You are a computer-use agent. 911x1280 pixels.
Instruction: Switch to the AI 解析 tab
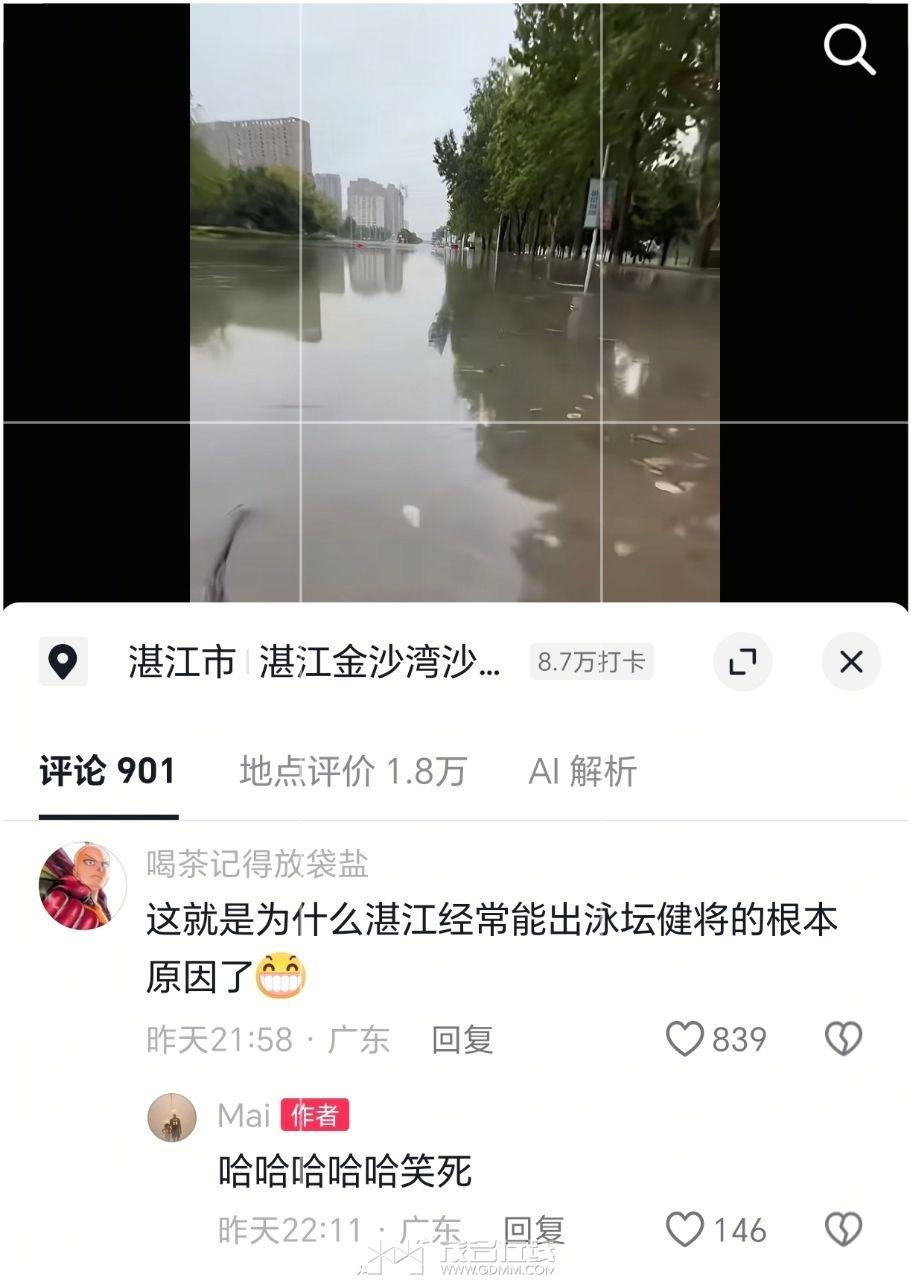[x=582, y=771]
